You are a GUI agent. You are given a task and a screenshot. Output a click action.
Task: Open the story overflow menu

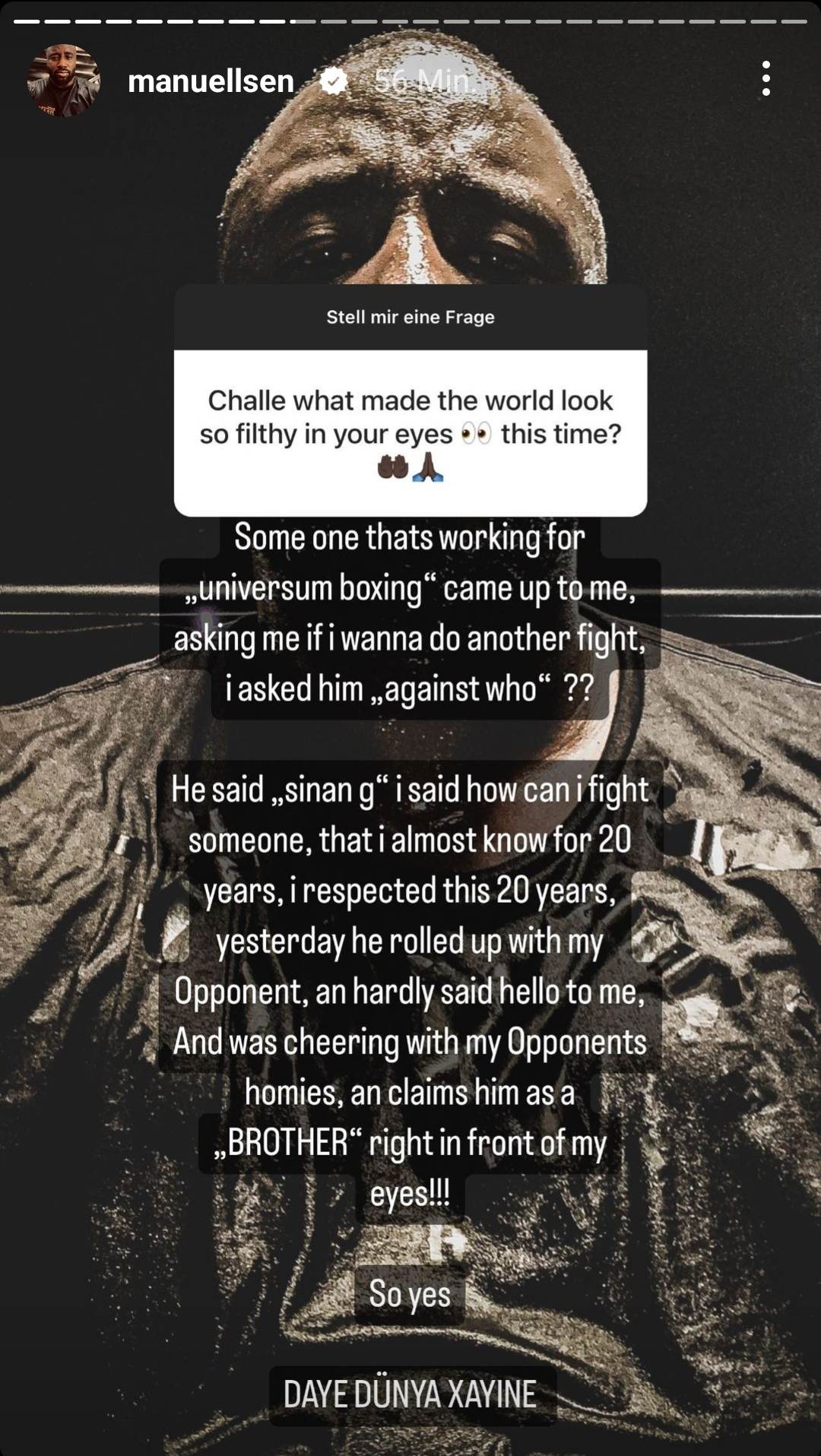766,79
